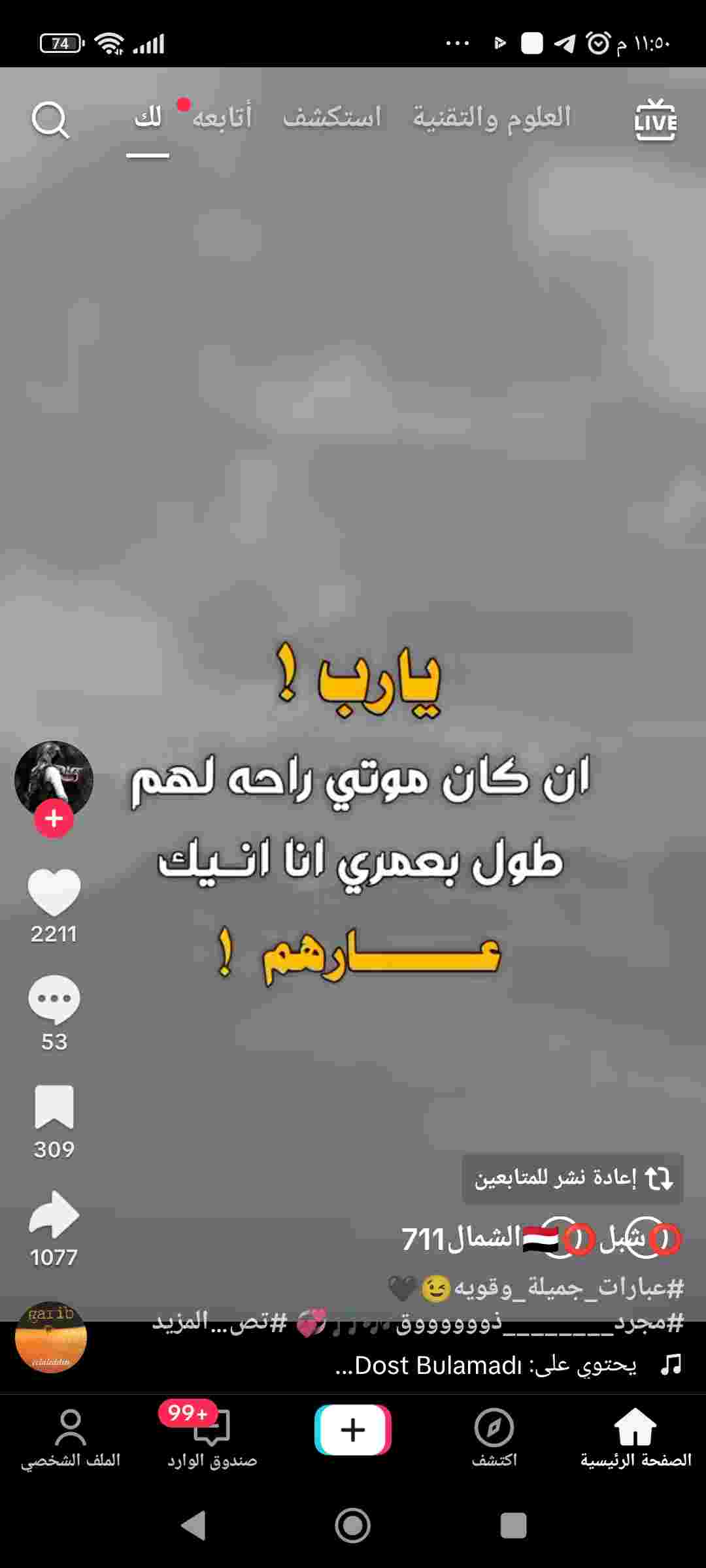Viewport: 706px width, 1568px height.
Task: Switch to the استكشف (Explore) tab
Action: [x=332, y=118]
